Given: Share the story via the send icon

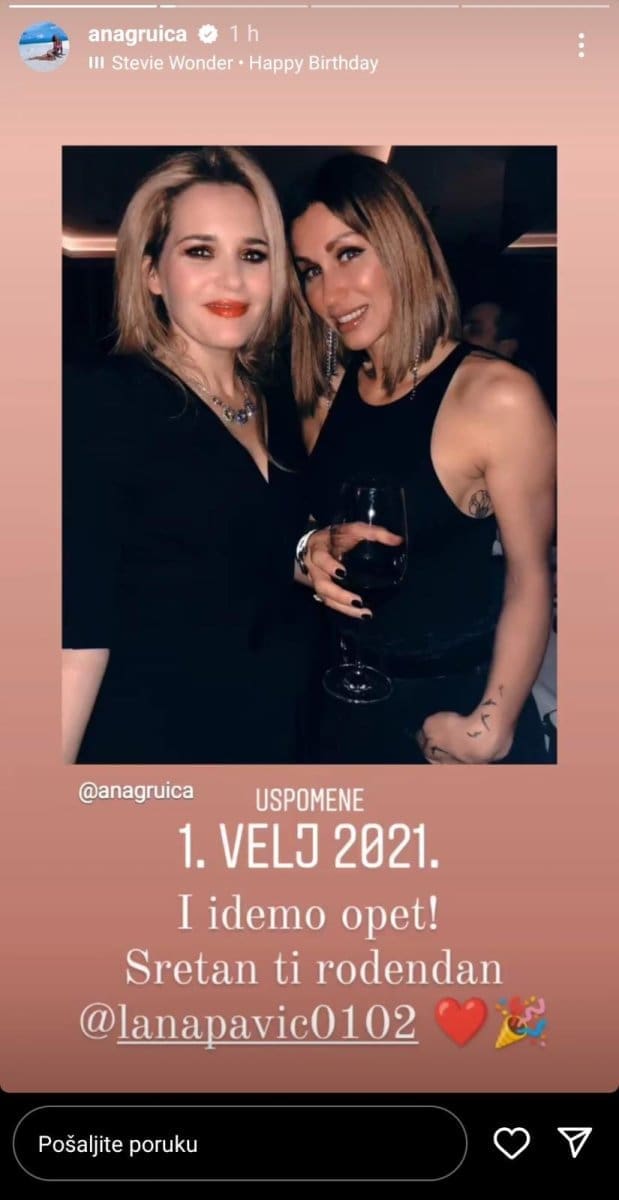Looking at the screenshot, I should pos(574,1143).
